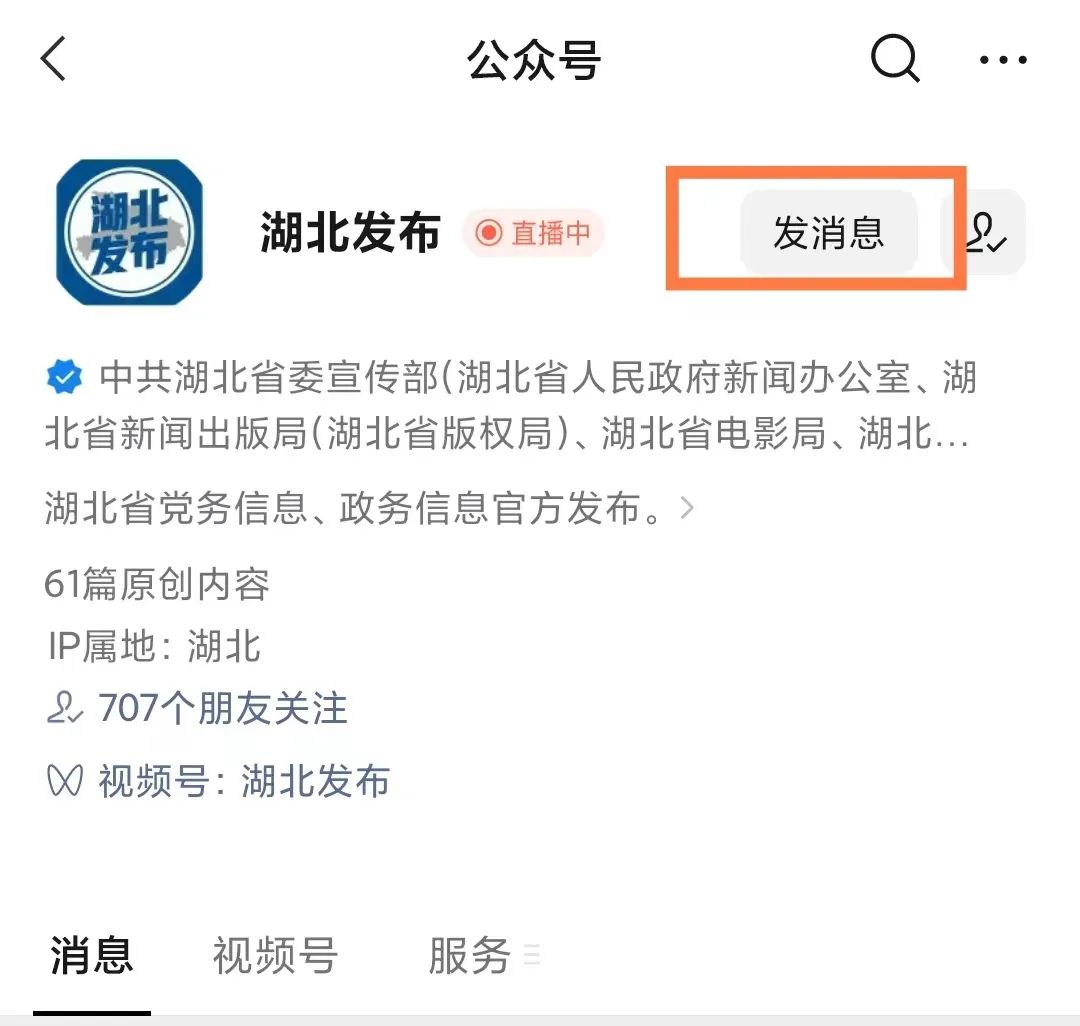Switch to the 服务 tab
Screen dimensions: 1080x1026
[470, 956]
